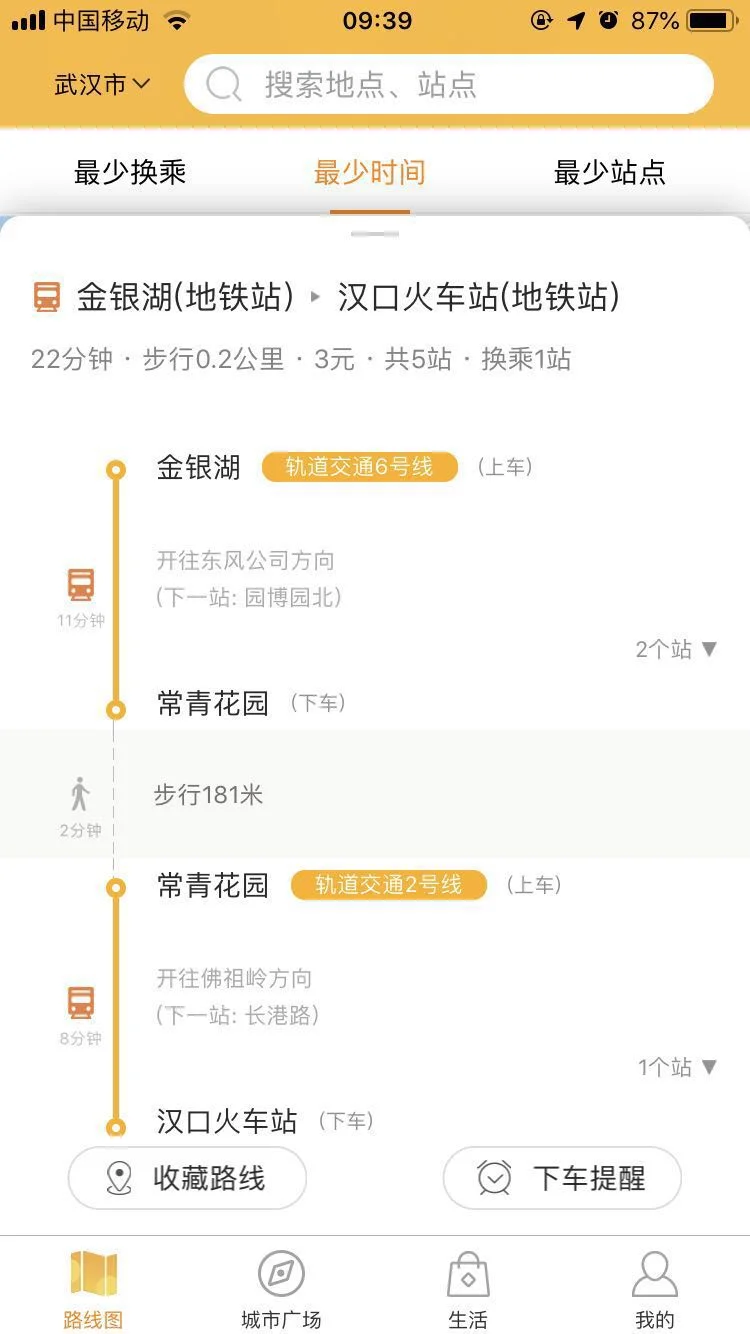
Task: Expand the 2个站 station list
Action: click(675, 648)
